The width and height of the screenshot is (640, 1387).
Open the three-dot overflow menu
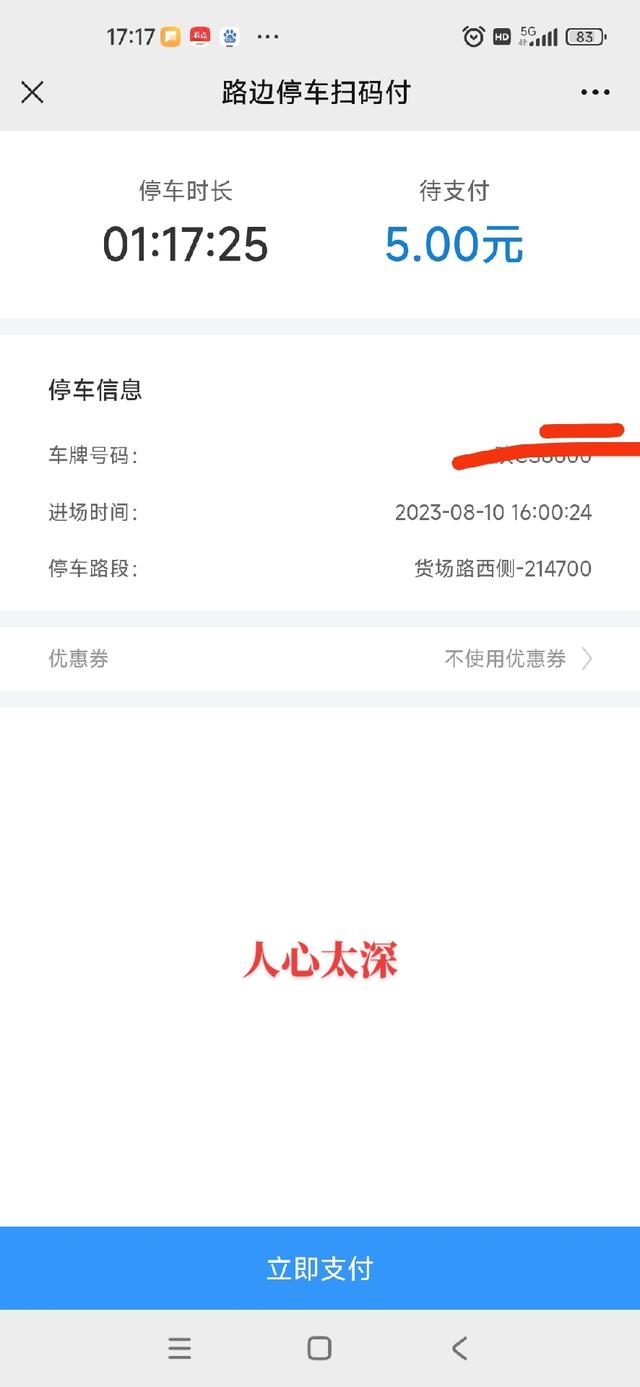tap(595, 93)
